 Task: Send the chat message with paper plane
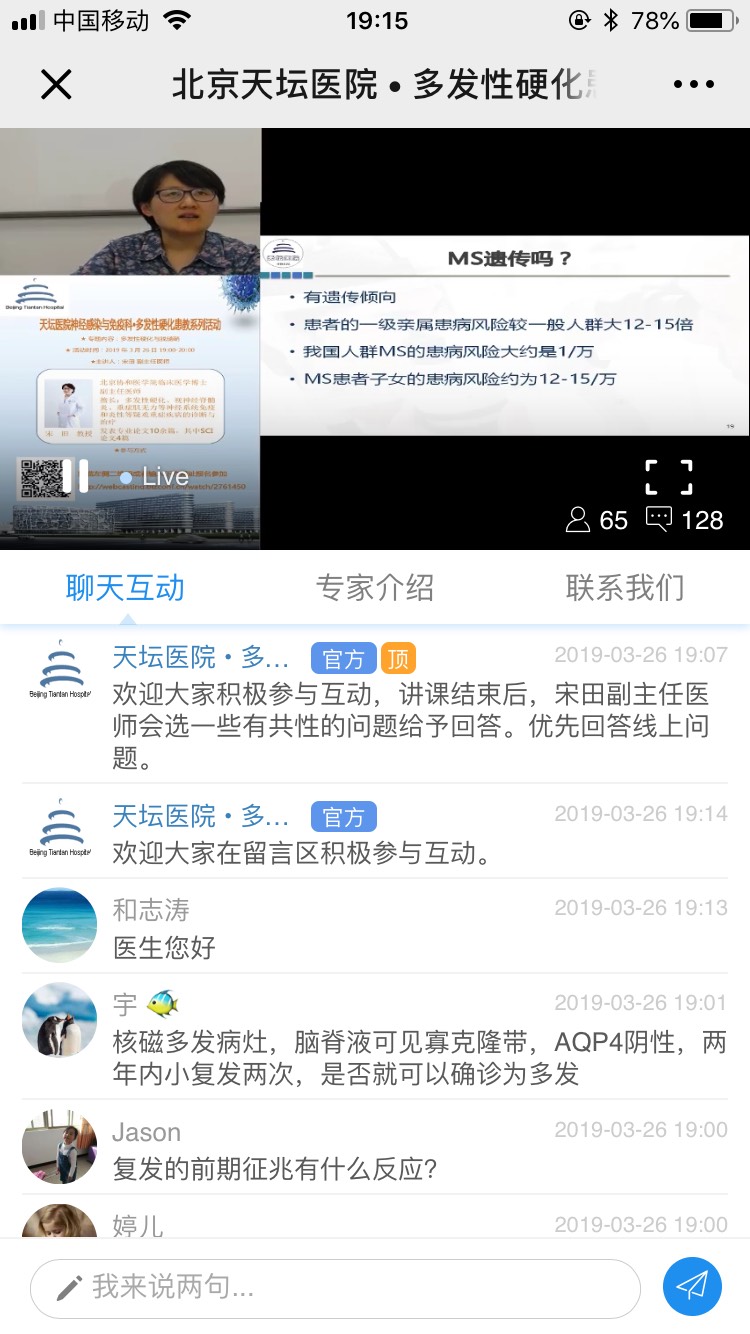(692, 1286)
